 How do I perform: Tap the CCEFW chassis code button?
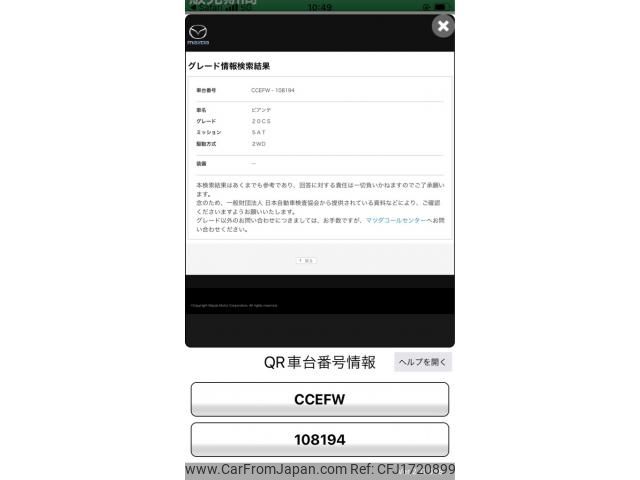[x=319, y=399]
